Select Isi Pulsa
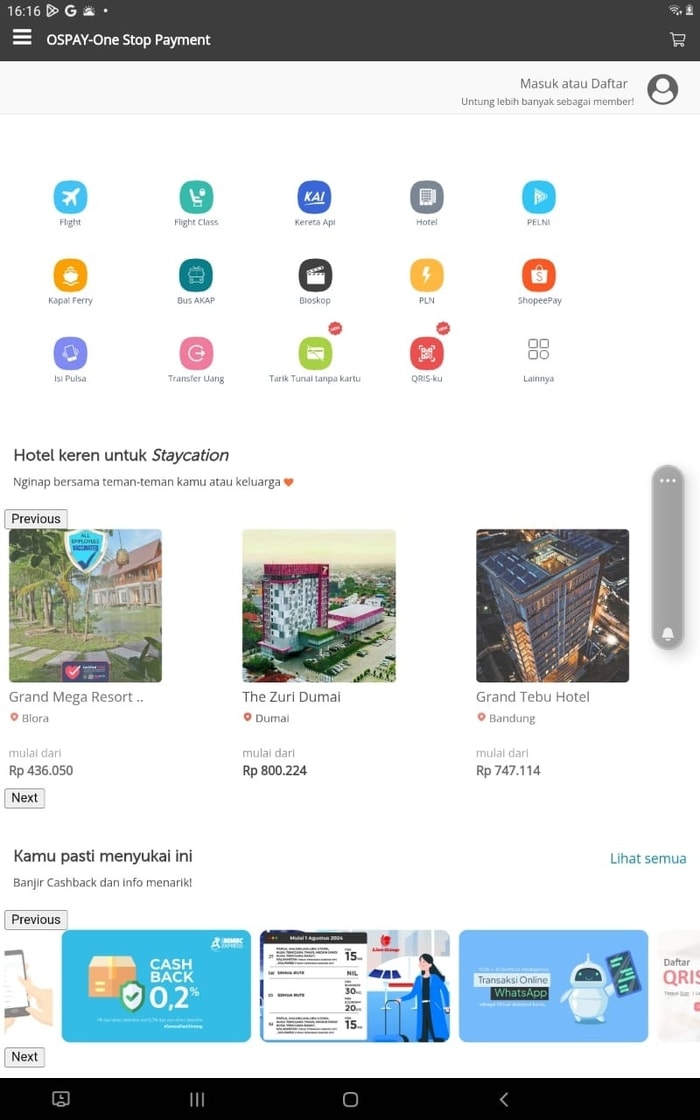The image size is (700, 1120). coord(70,354)
